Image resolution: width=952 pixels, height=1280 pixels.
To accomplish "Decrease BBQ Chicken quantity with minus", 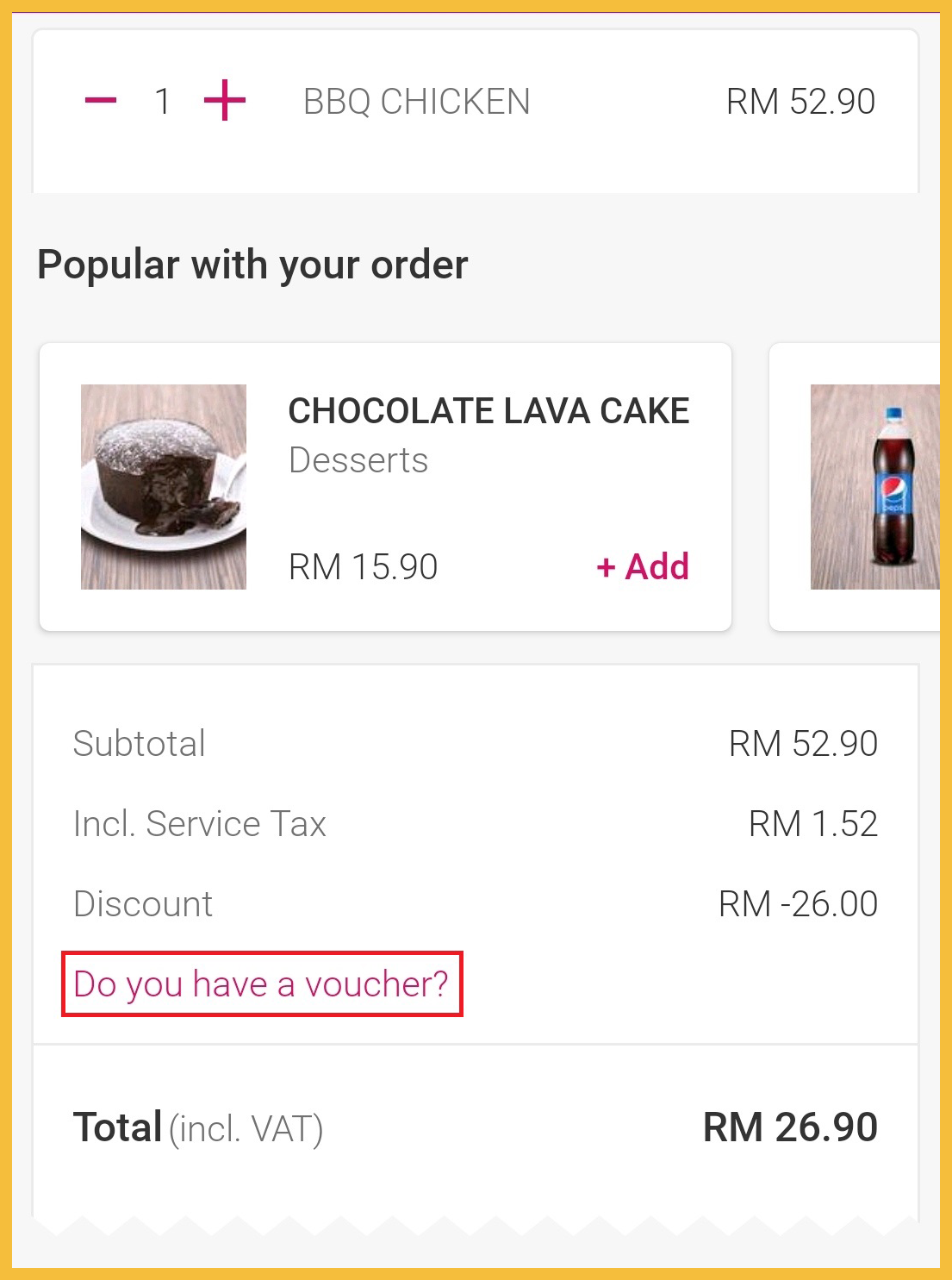I will click(x=101, y=101).
